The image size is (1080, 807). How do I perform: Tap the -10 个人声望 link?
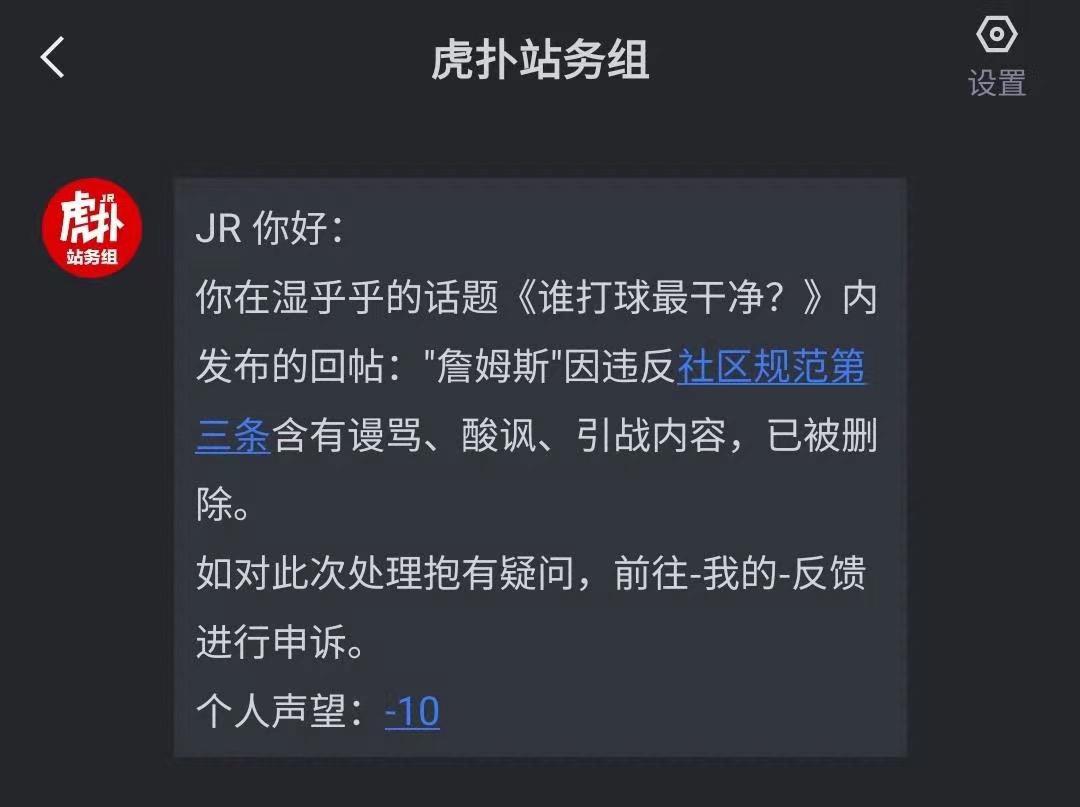pos(412,711)
